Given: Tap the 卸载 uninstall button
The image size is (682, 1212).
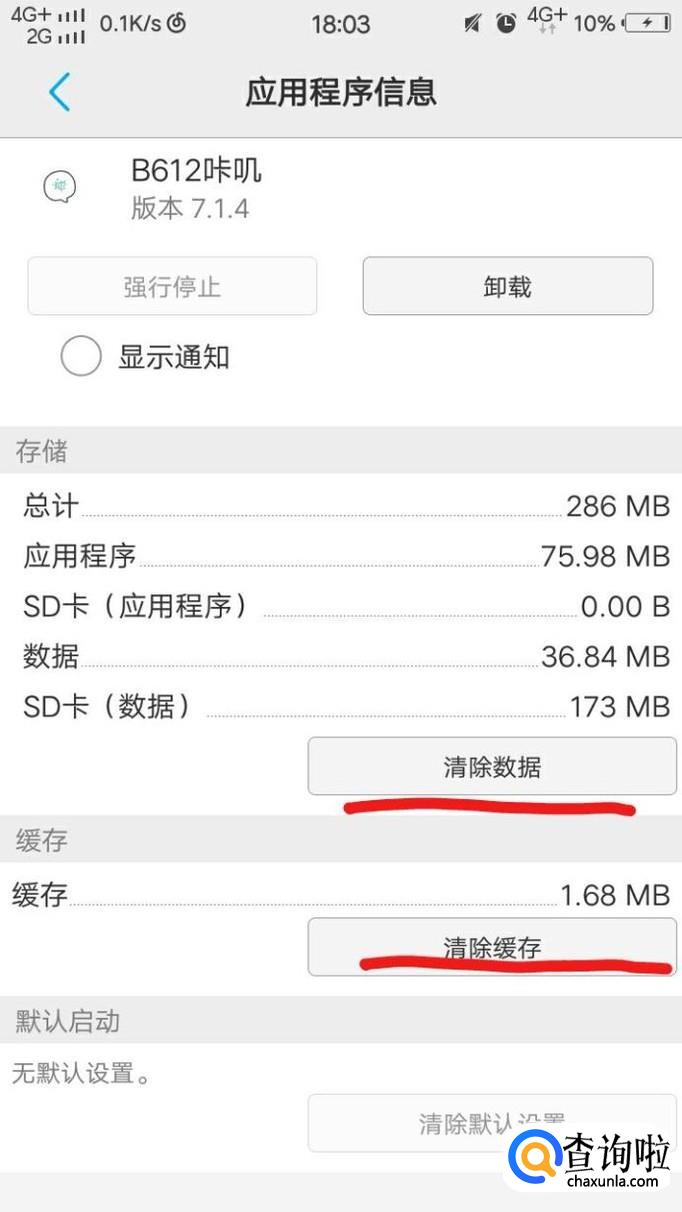Looking at the screenshot, I should click(507, 287).
